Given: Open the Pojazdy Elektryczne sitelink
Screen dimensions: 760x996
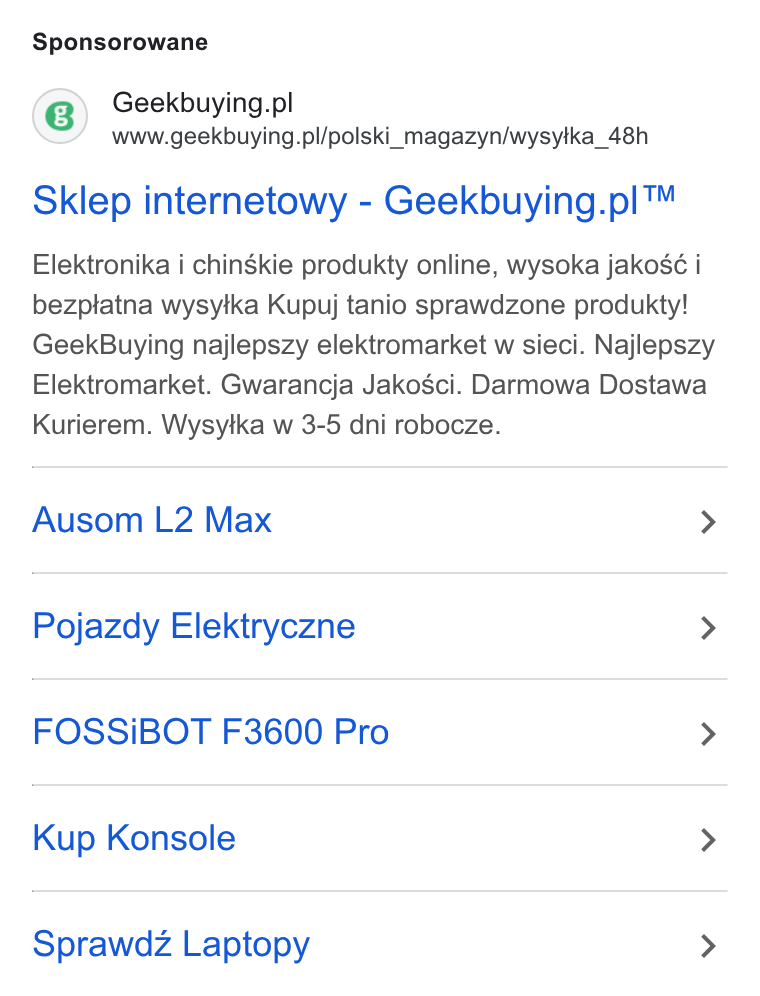Looking at the screenshot, I should coord(379,626).
